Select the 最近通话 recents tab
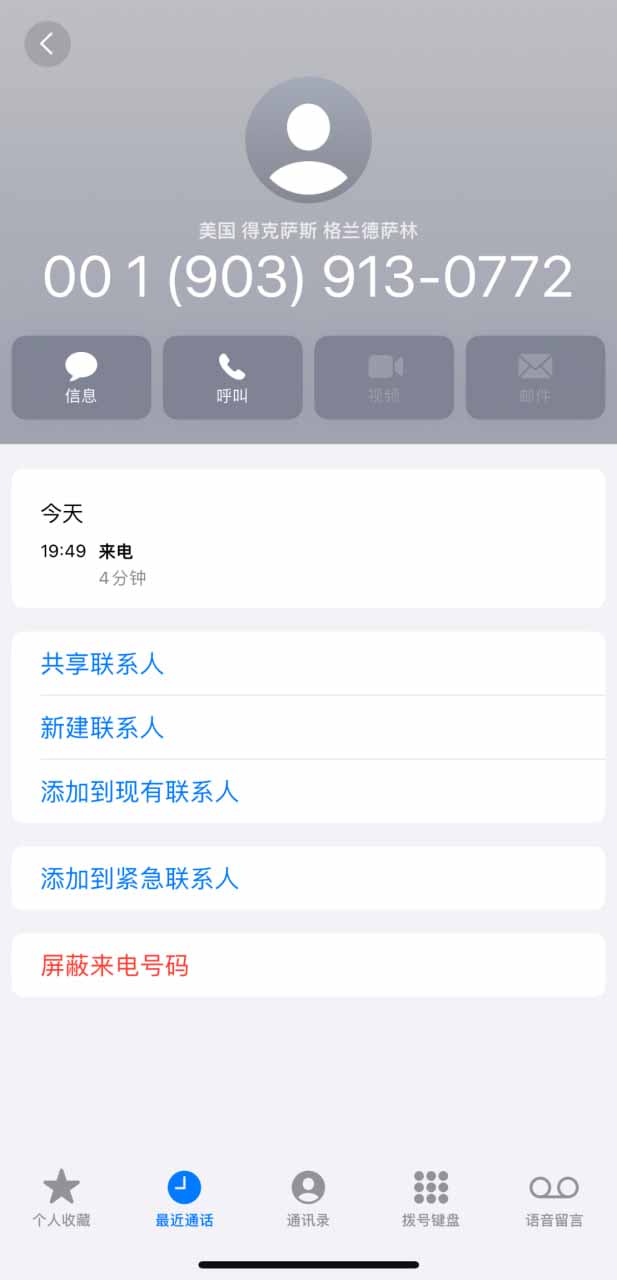The image size is (617, 1280). (184, 1199)
